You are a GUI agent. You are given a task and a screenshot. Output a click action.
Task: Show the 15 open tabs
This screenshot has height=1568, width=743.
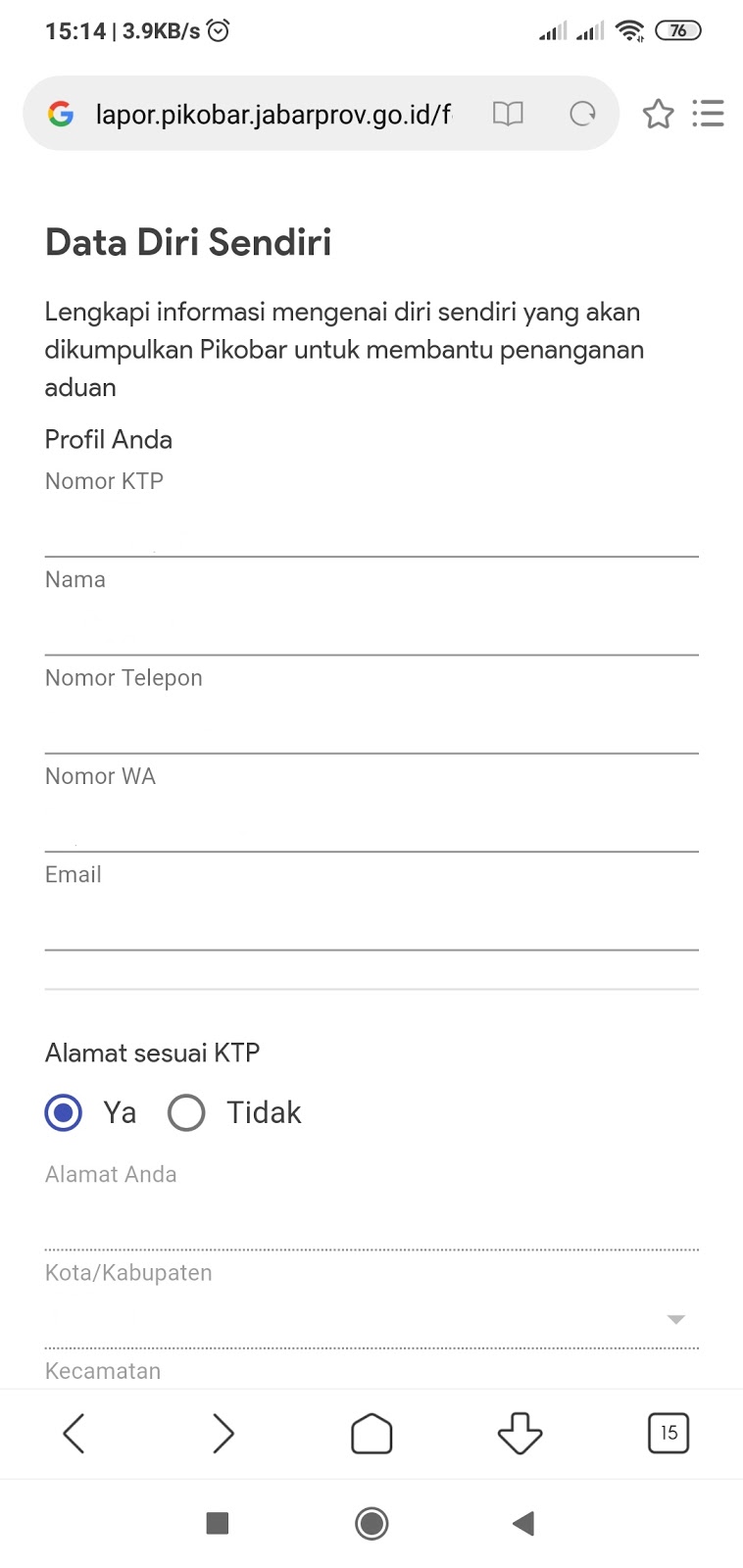(669, 1434)
